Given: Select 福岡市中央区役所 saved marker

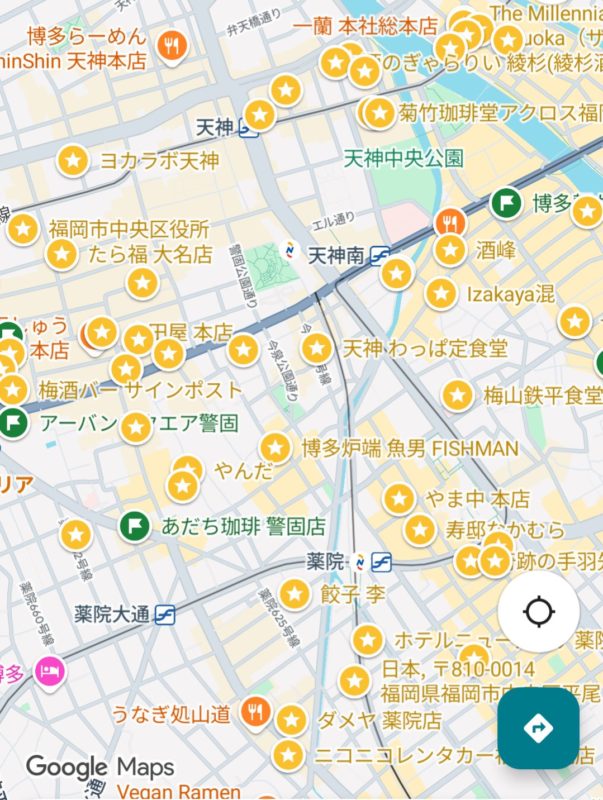Looking at the screenshot, I should coord(22,228).
